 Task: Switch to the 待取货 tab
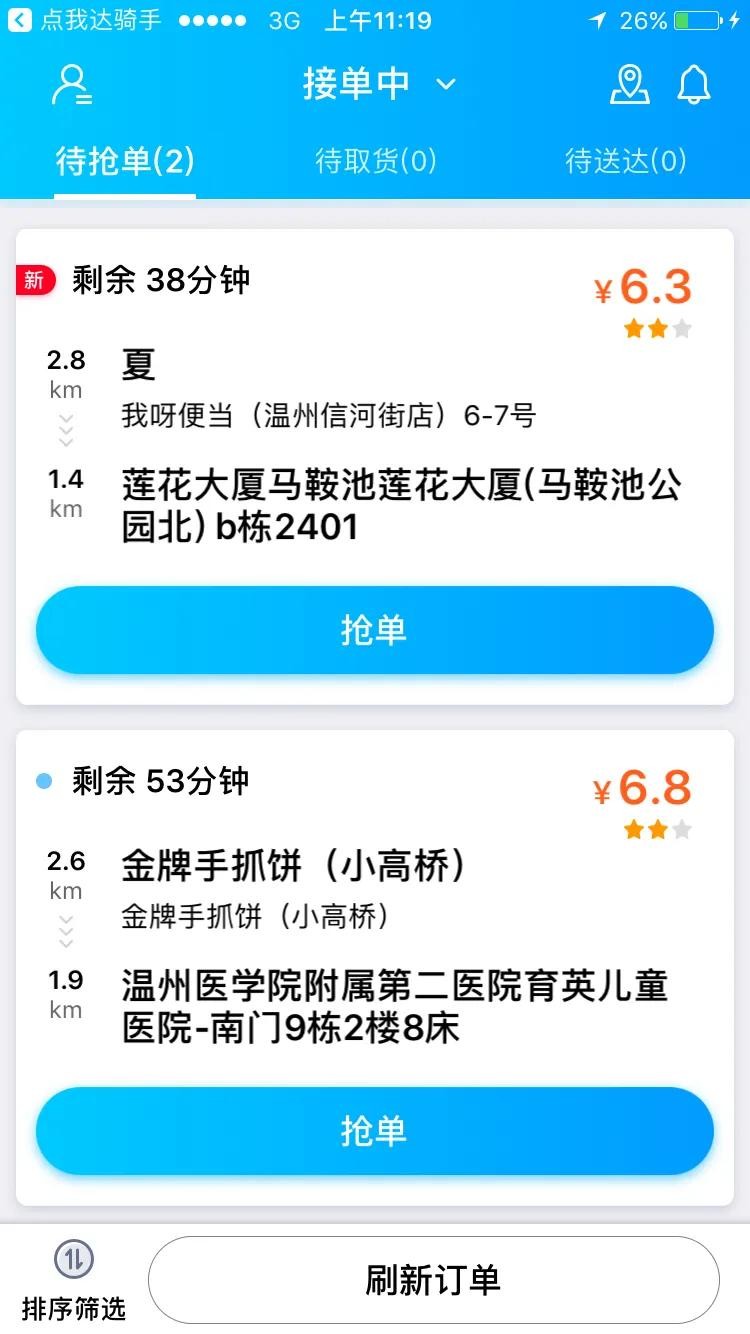pyautogui.click(x=376, y=161)
